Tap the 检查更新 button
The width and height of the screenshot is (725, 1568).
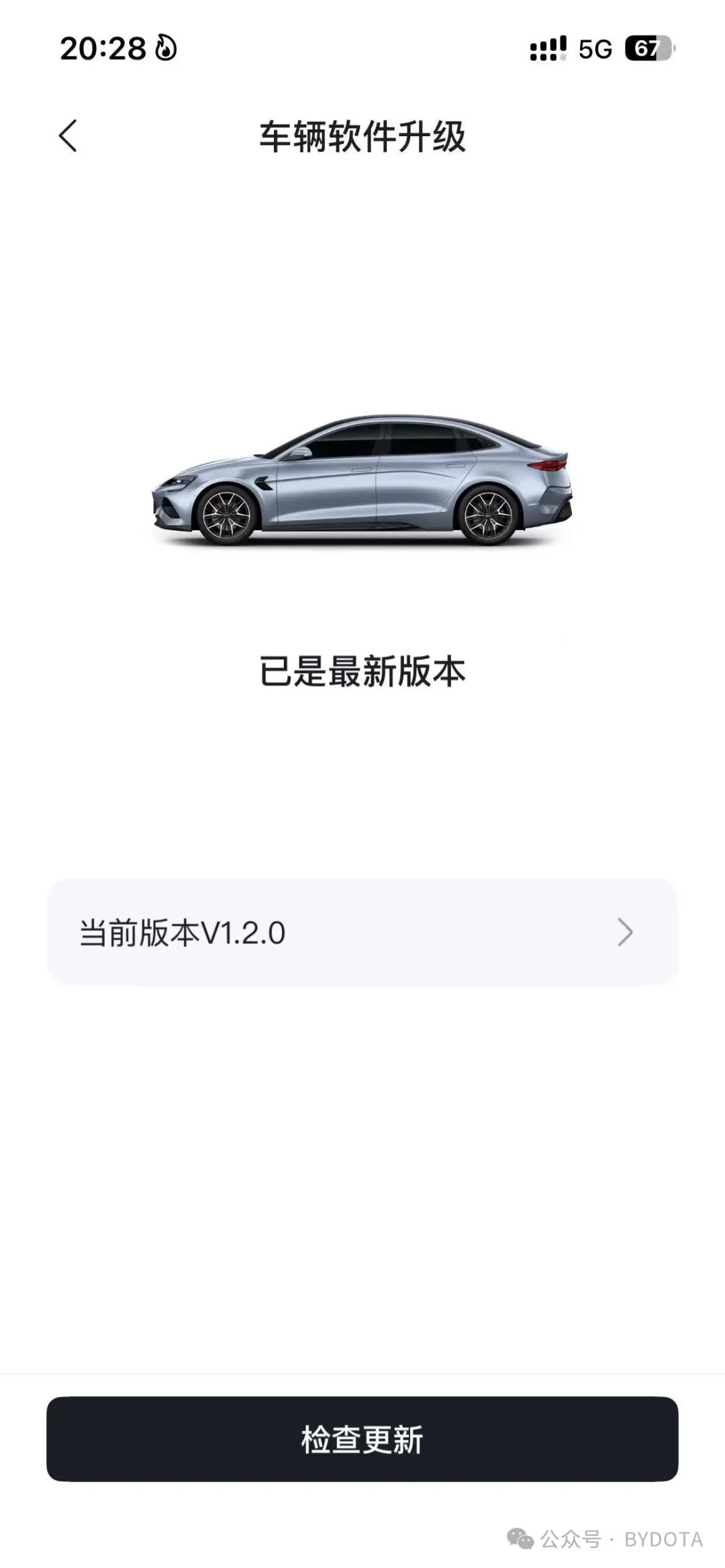click(362, 1439)
